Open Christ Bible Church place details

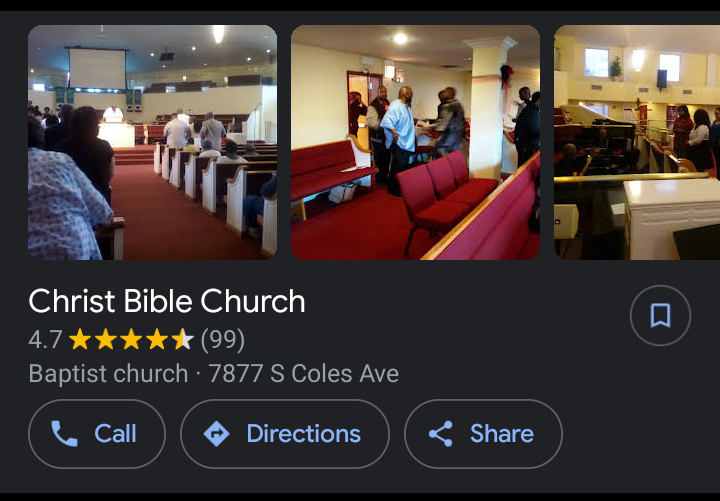(x=167, y=301)
